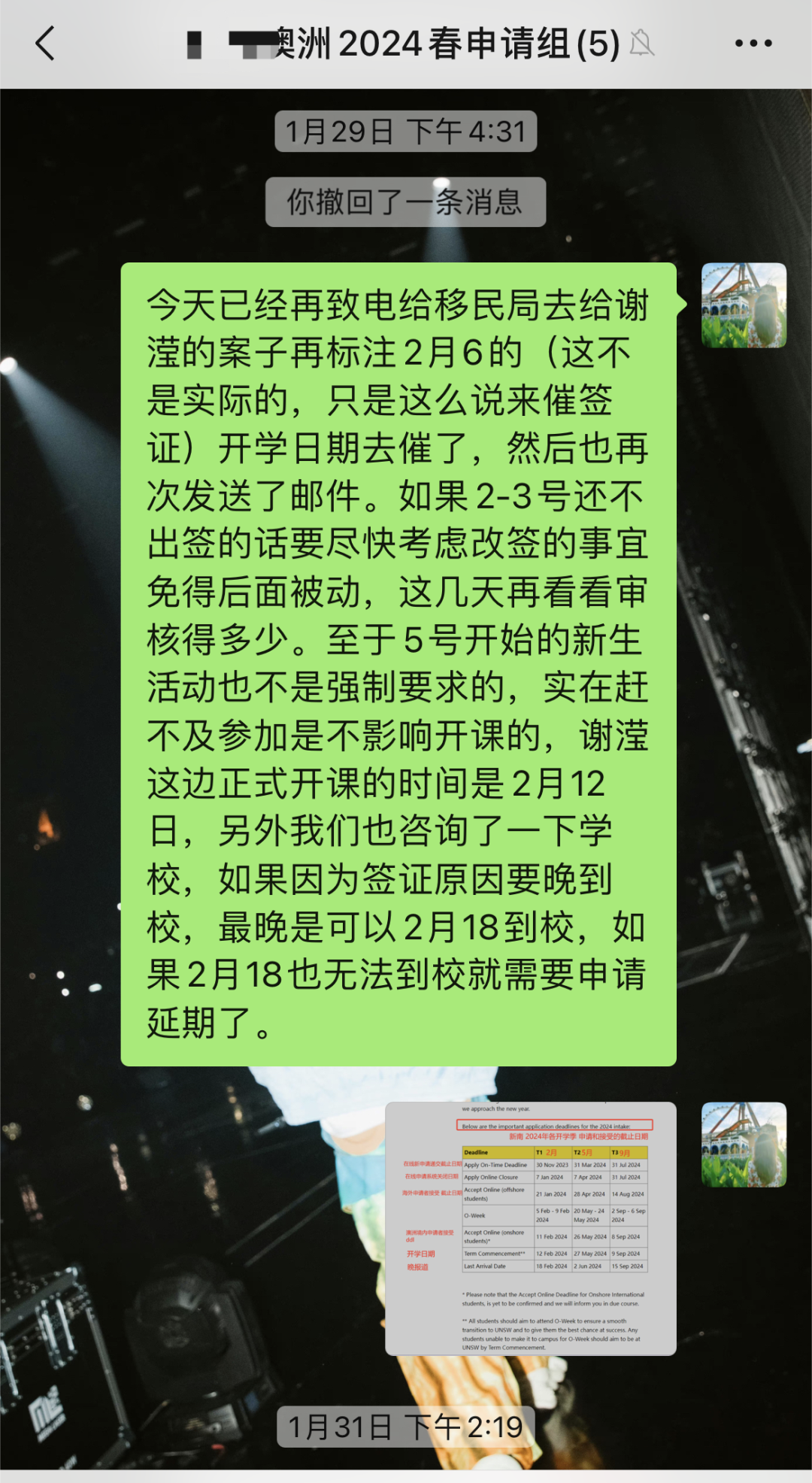Screen dimensions: 812x1483
Task: Tap the 1月29日 下午4:31 timestamp
Action: point(406,129)
